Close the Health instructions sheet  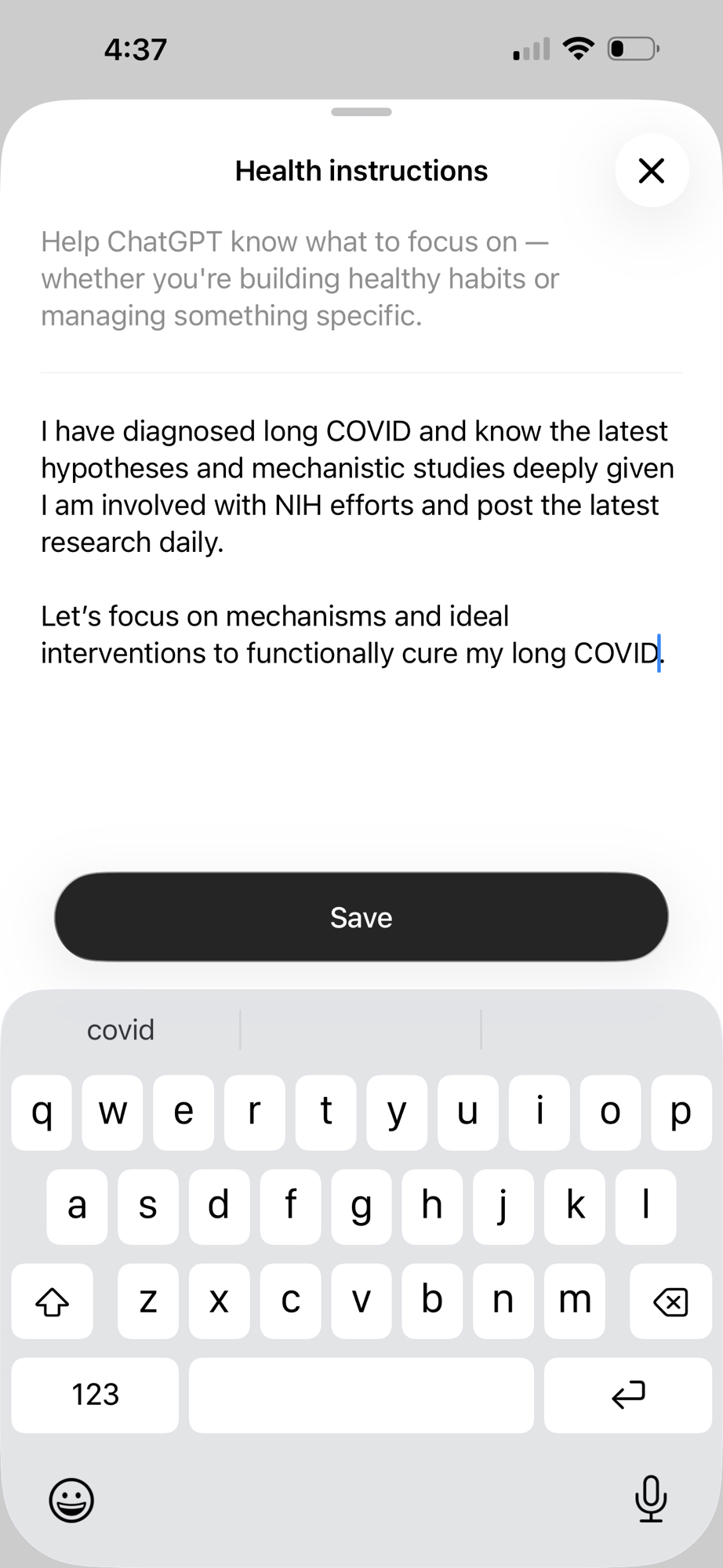tap(651, 170)
